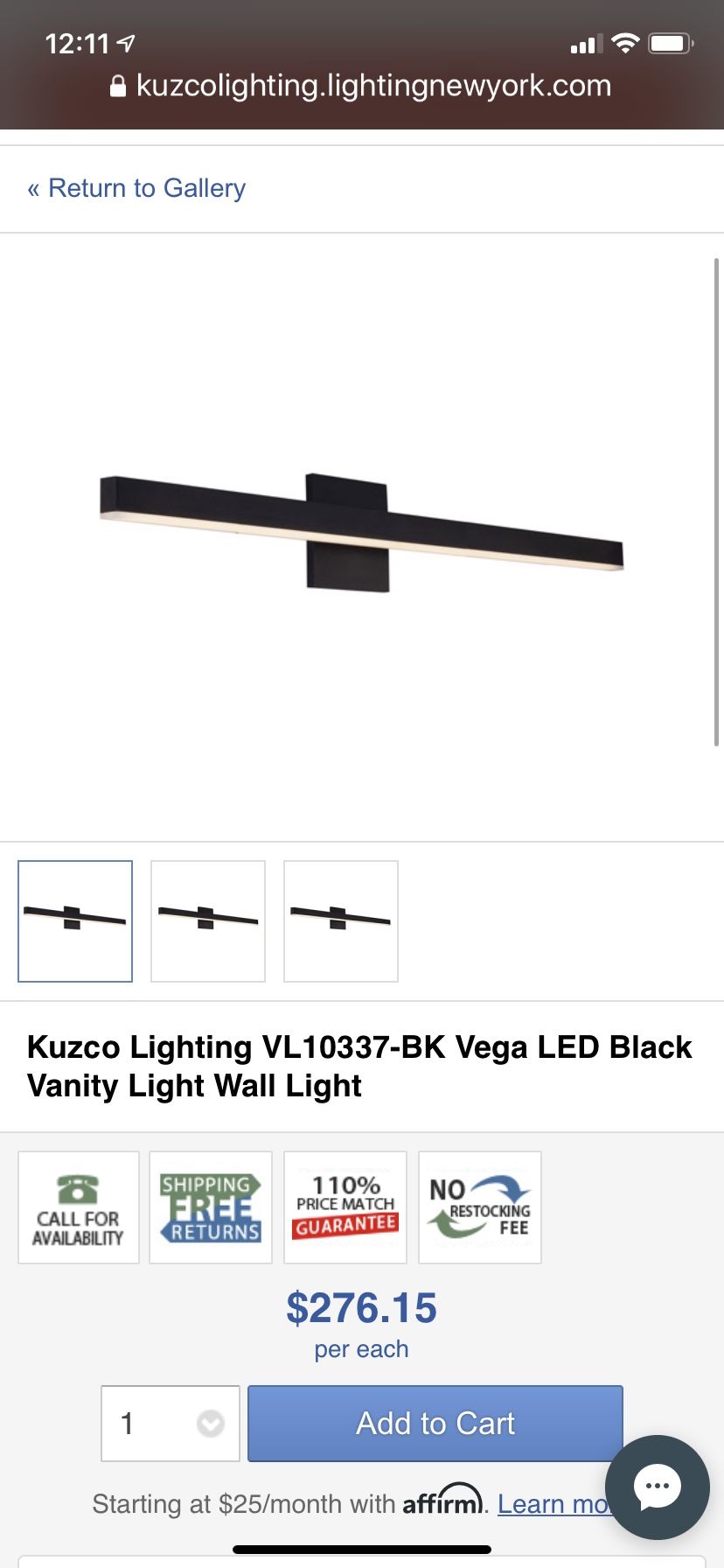Tap the Return to Gallery link
The image size is (724, 1568).
[x=136, y=188]
